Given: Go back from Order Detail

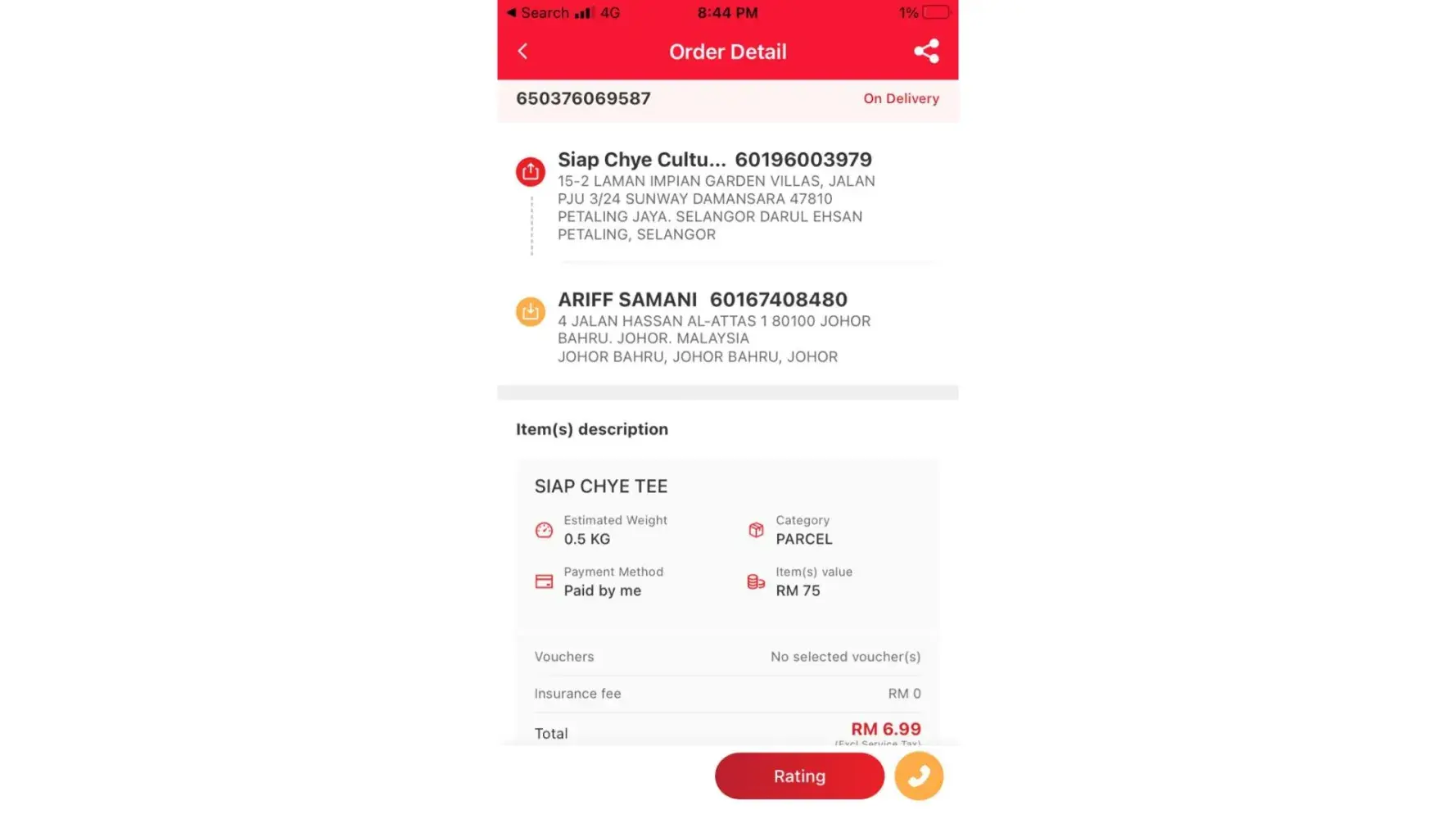Looking at the screenshot, I should [x=523, y=52].
